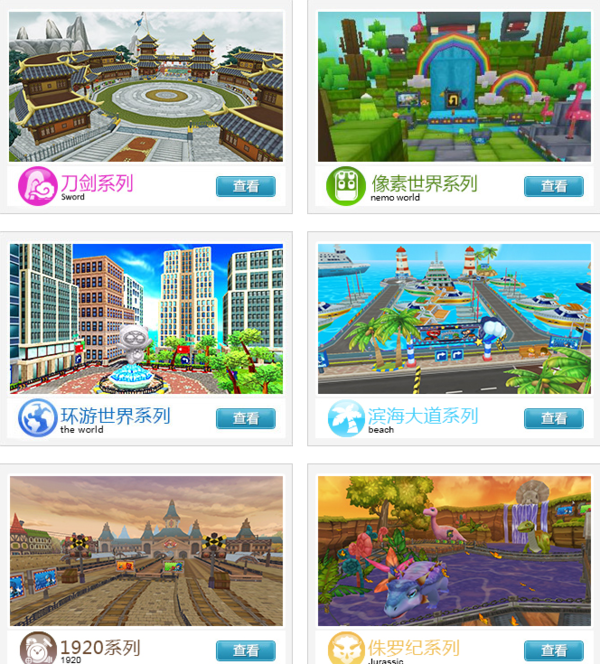Open the 刀剑系列 Sword scene image

coord(146,86)
